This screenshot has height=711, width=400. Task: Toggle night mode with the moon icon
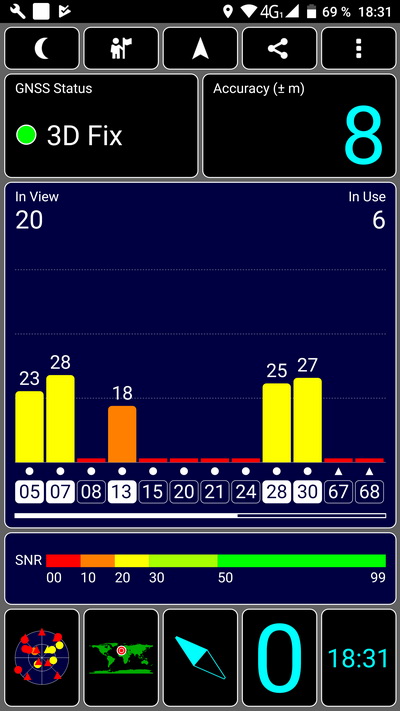tap(42, 48)
